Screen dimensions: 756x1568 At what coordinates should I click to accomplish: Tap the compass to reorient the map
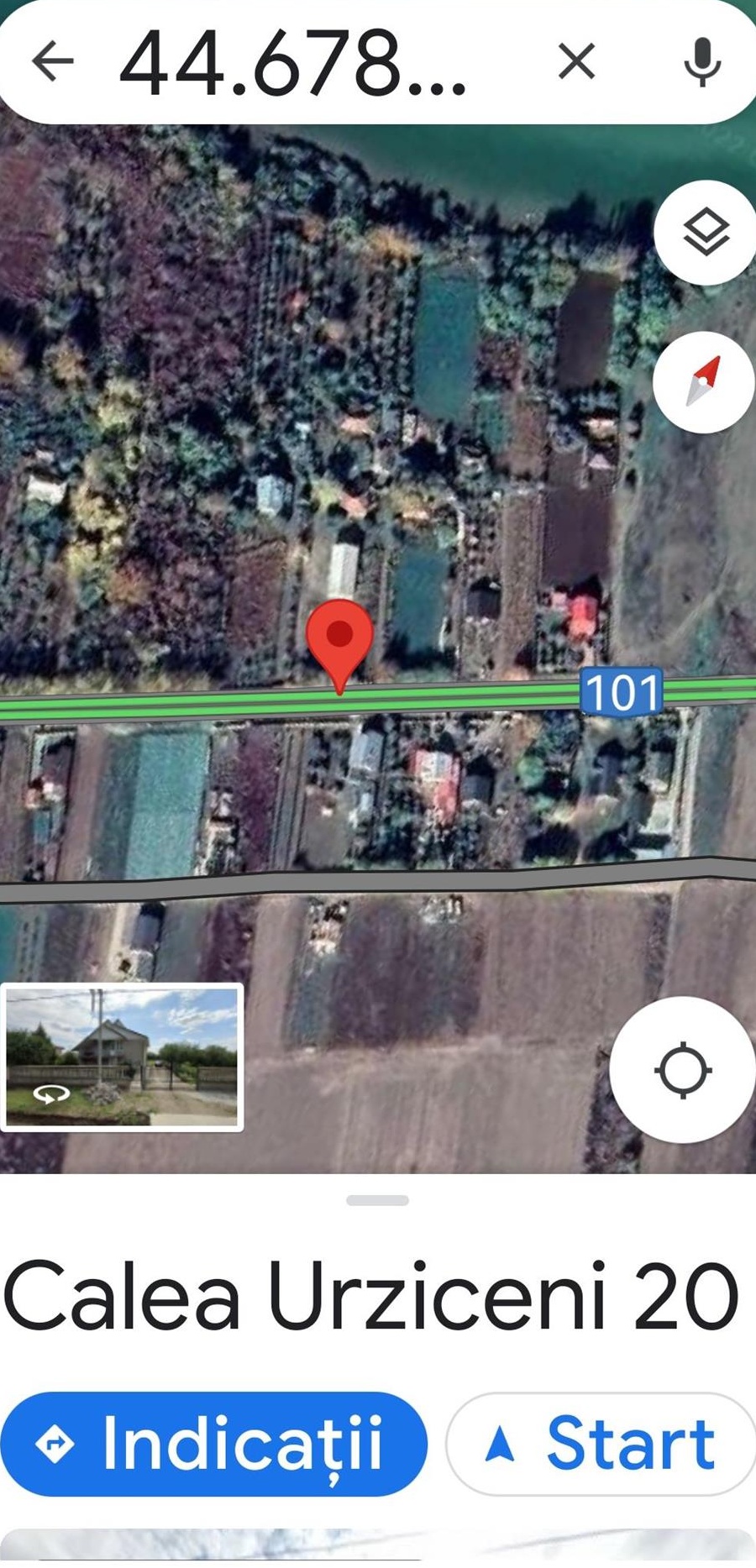[x=703, y=382]
